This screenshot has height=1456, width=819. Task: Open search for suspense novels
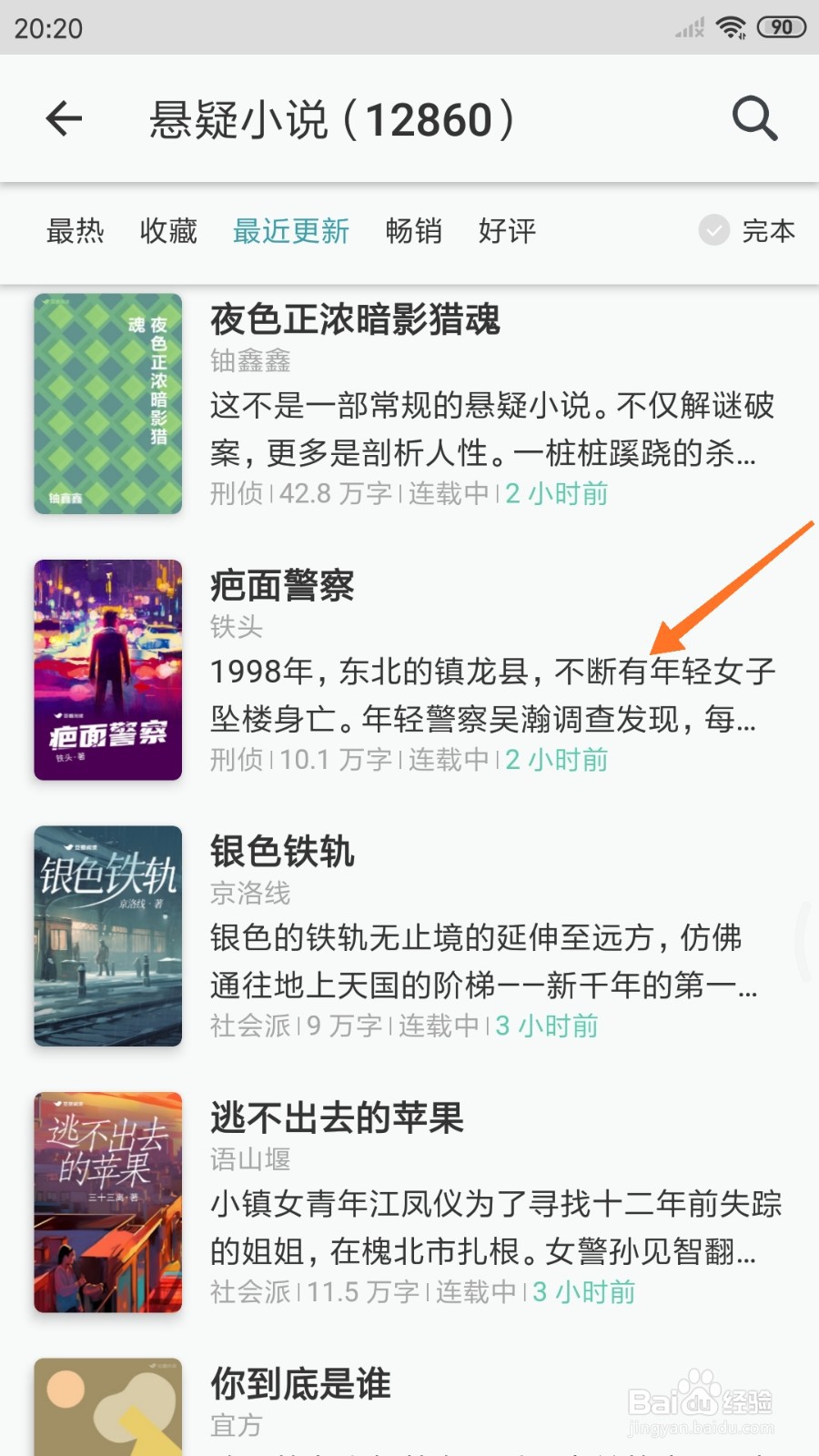point(753,119)
